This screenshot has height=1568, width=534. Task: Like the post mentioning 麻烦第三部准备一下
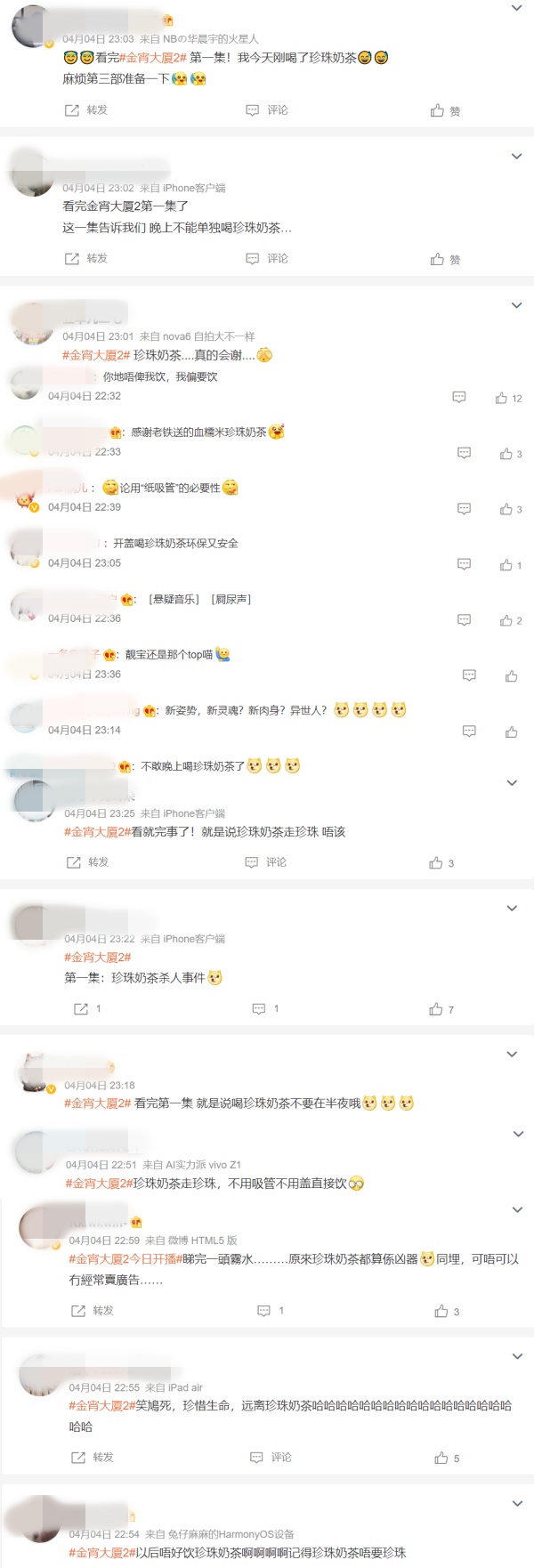pos(445,110)
